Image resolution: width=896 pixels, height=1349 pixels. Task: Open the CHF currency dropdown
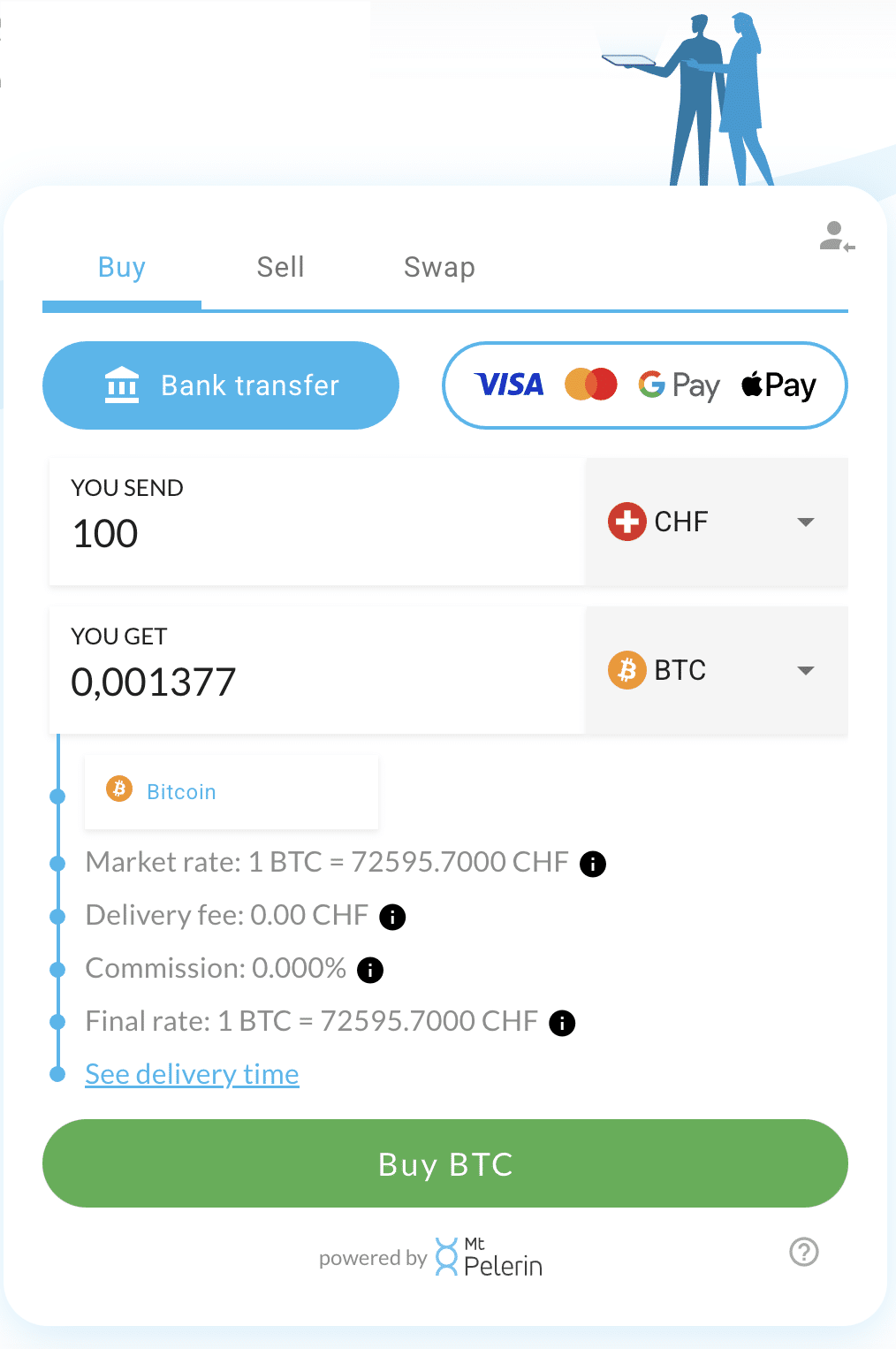pyautogui.click(x=717, y=522)
